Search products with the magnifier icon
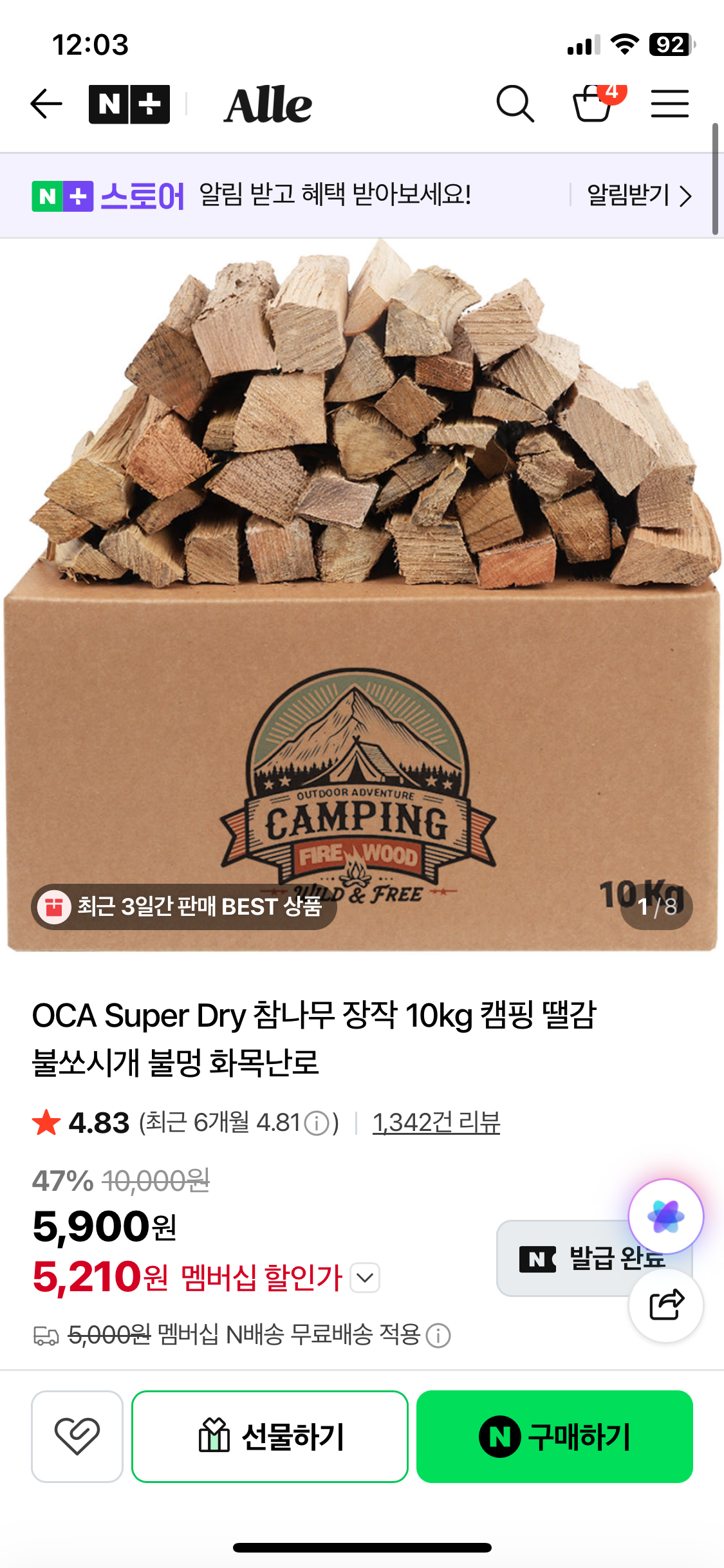724x1568 pixels. (515, 104)
